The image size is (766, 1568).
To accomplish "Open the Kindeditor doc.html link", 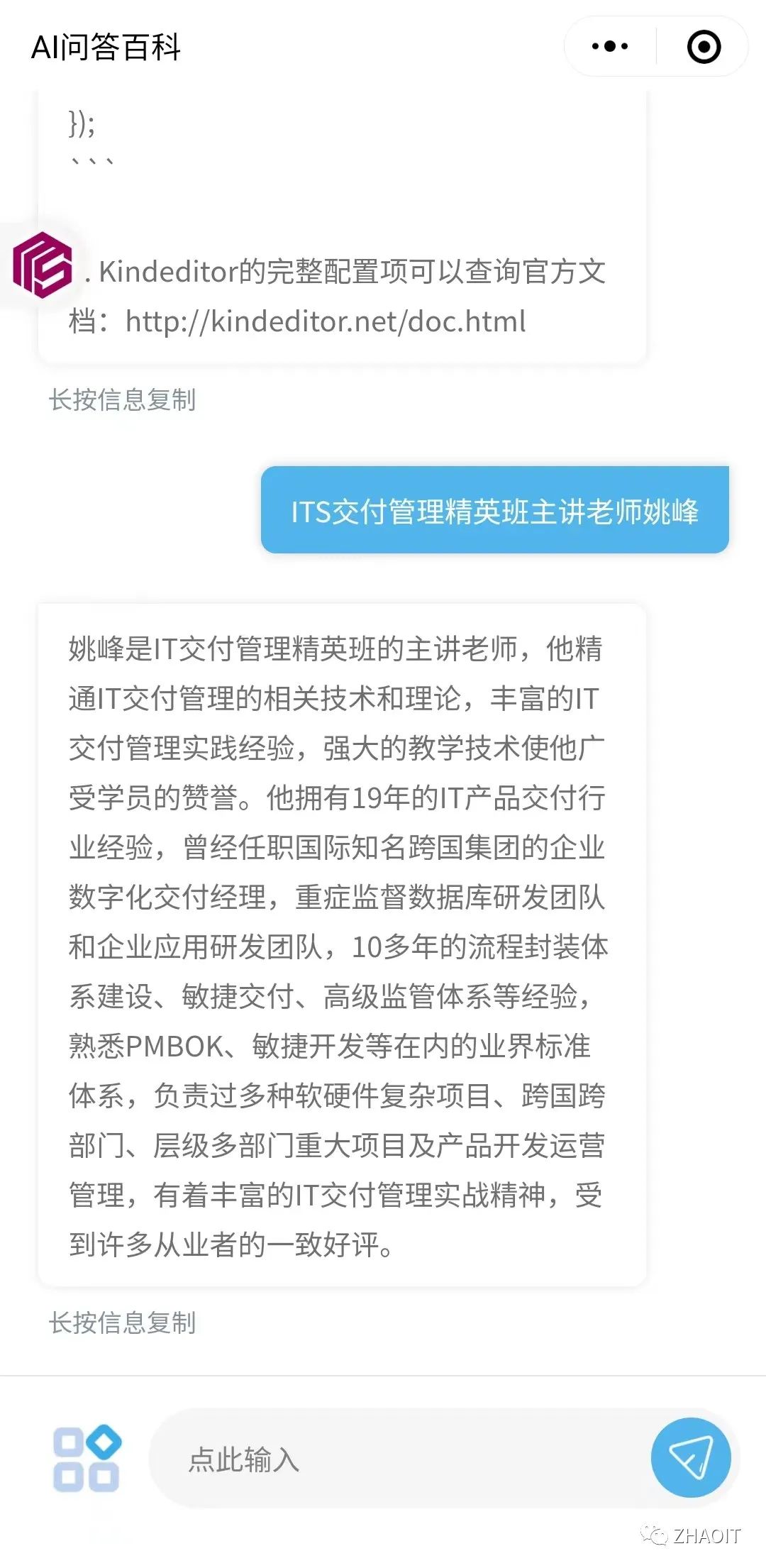I will 326,321.
